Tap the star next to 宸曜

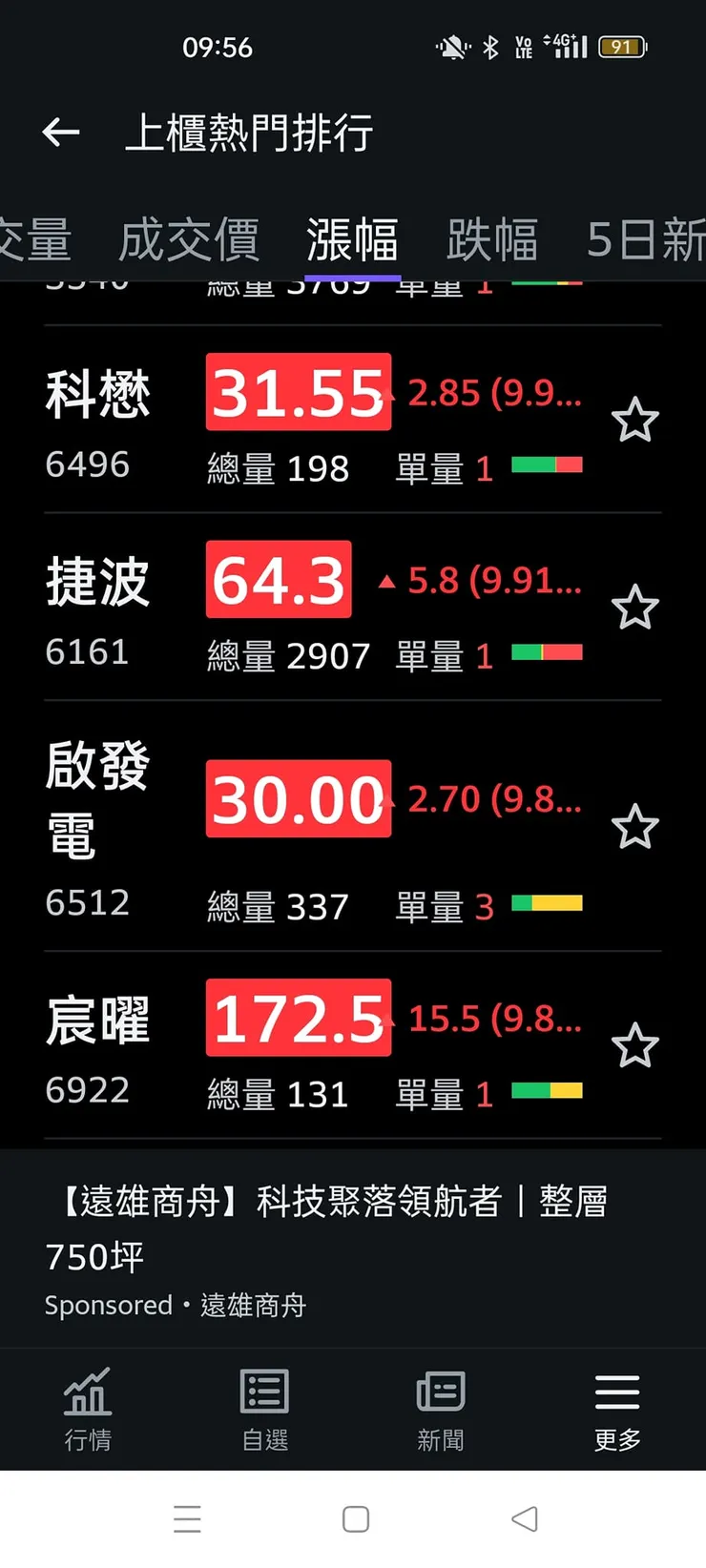634,1046
